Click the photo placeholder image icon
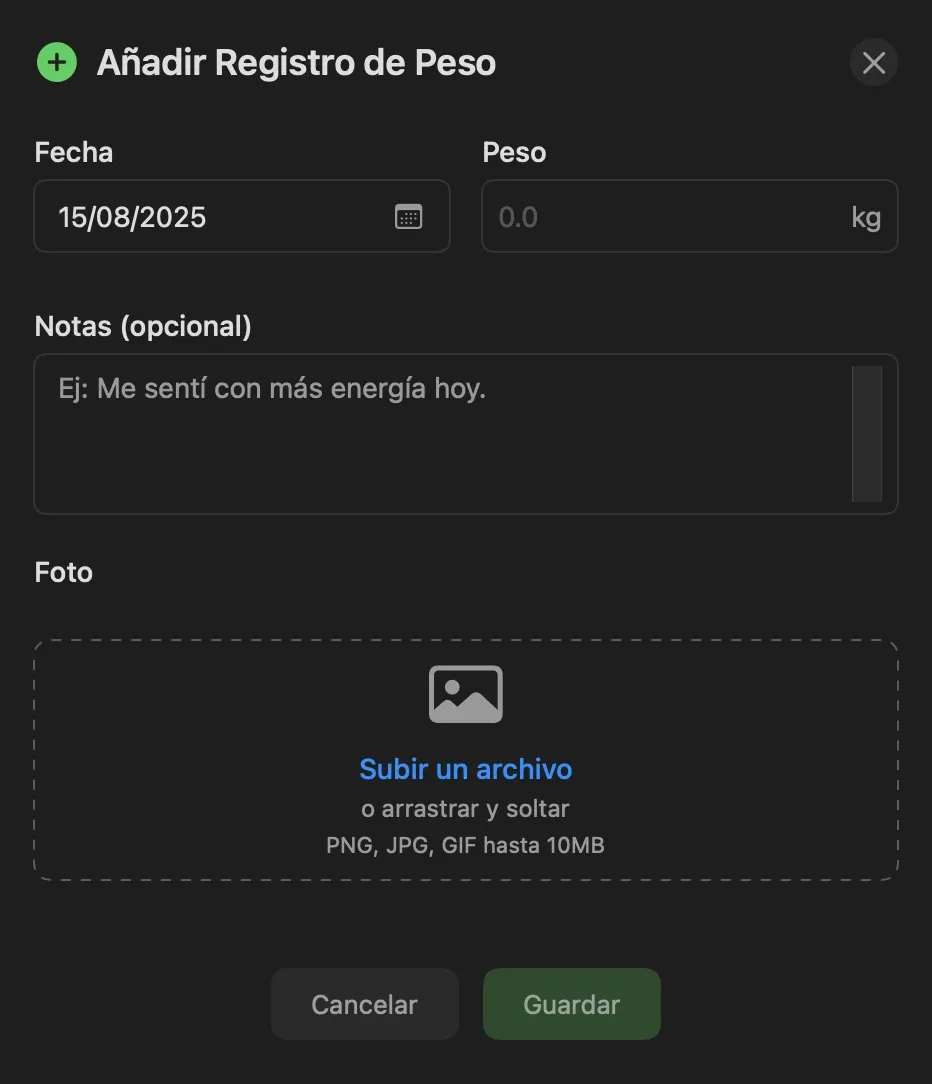Image resolution: width=932 pixels, height=1084 pixels. (x=465, y=693)
